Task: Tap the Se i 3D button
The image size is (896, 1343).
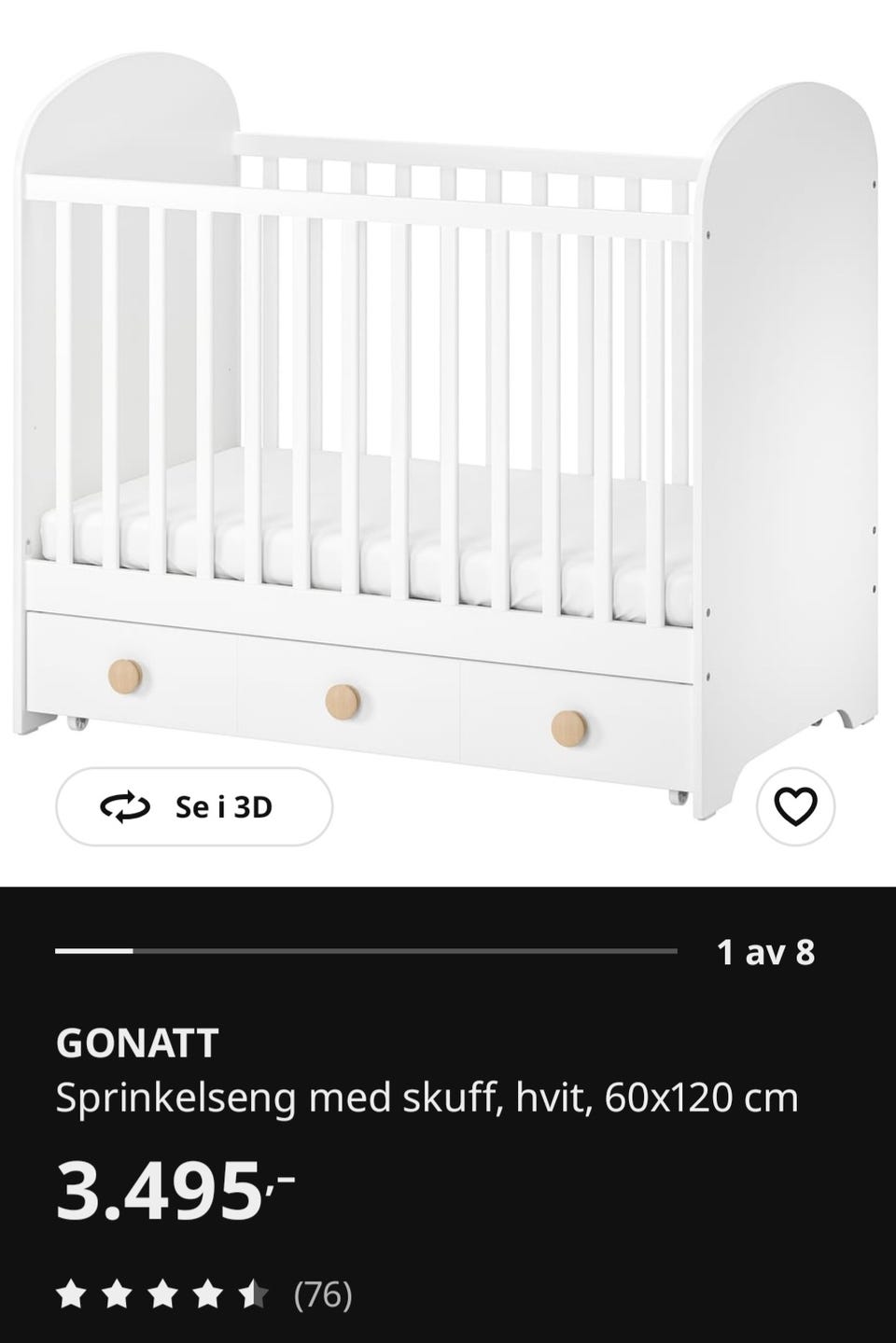Action: coord(194,806)
